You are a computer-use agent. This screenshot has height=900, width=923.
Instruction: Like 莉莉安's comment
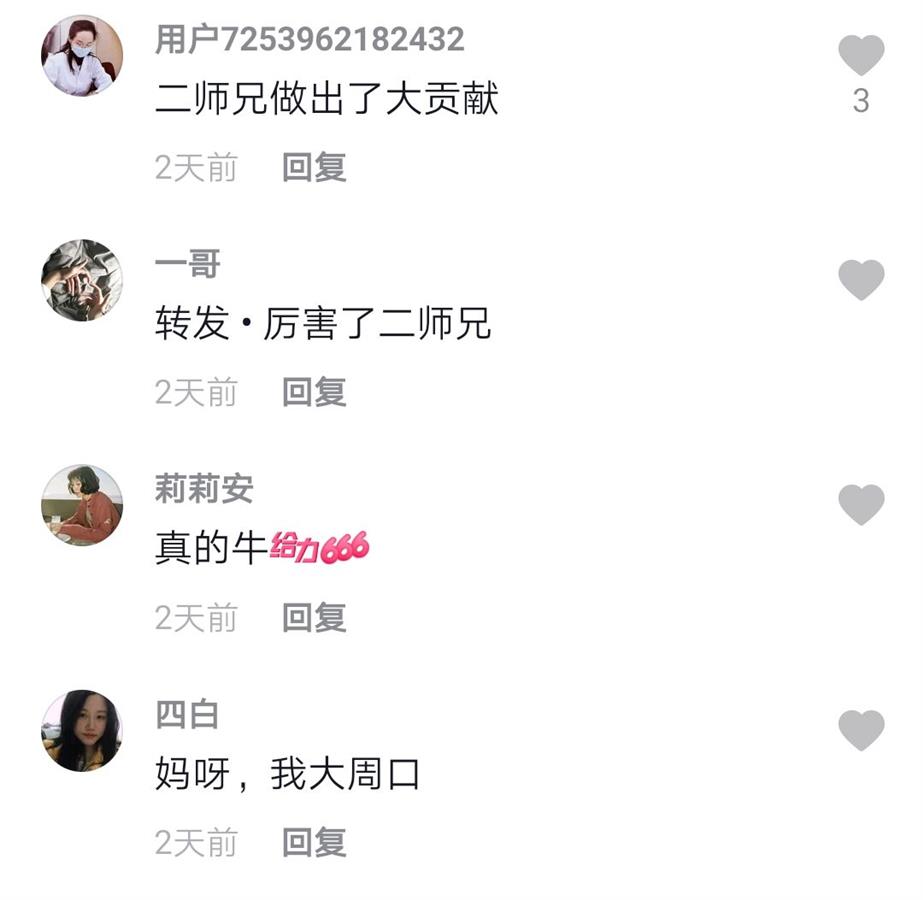[x=861, y=505]
